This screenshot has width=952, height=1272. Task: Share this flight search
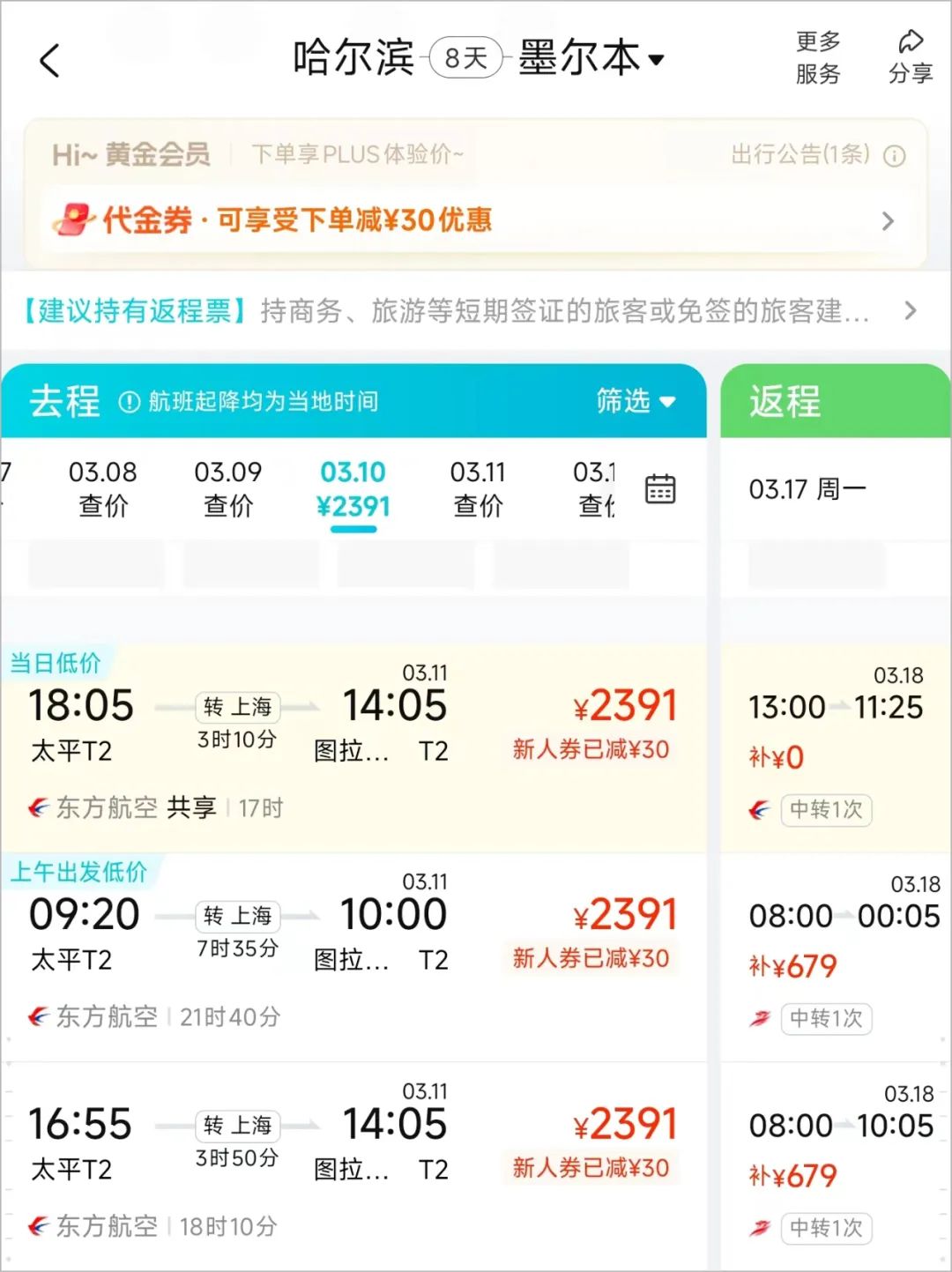pyautogui.click(x=910, y=57)
